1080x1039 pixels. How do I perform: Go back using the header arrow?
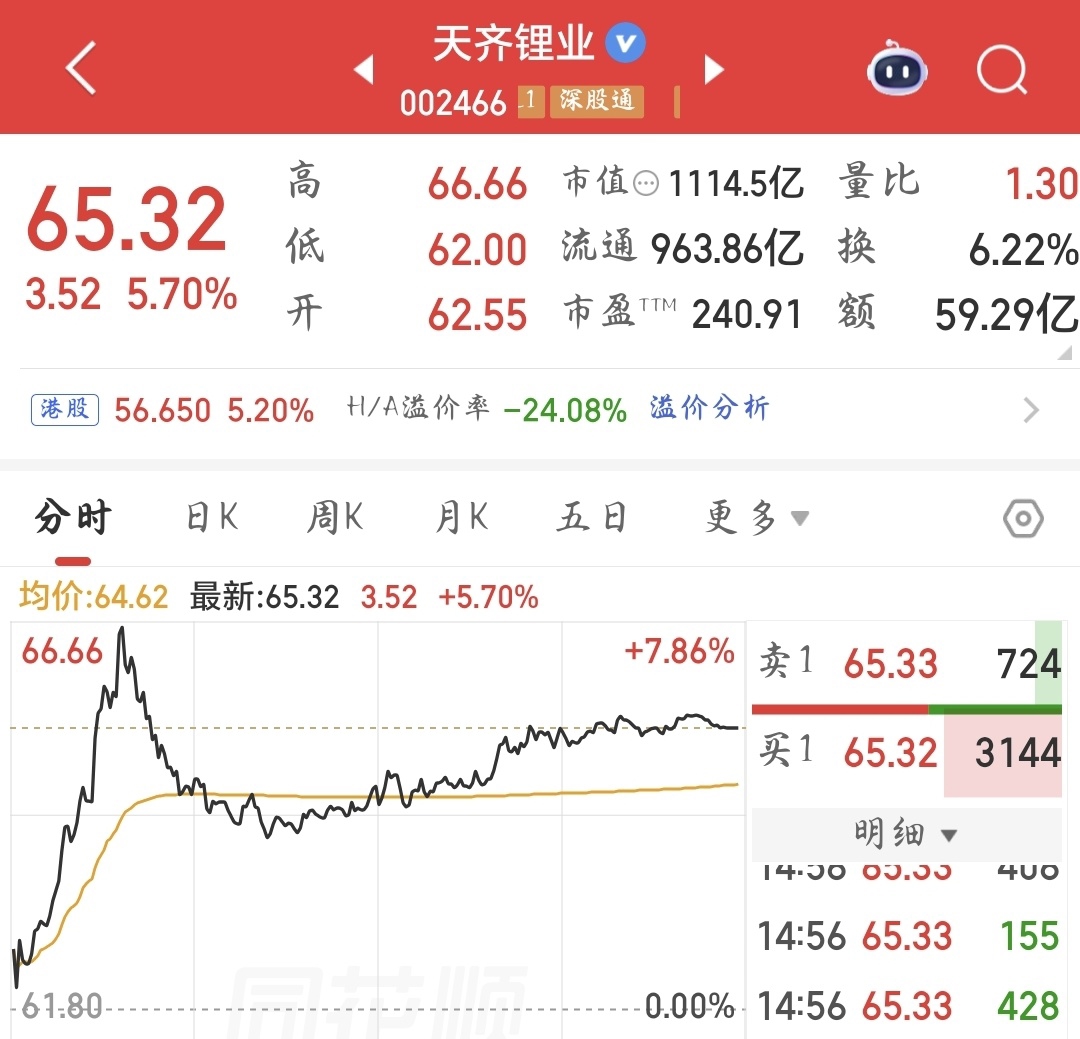[x=82, y=68]
